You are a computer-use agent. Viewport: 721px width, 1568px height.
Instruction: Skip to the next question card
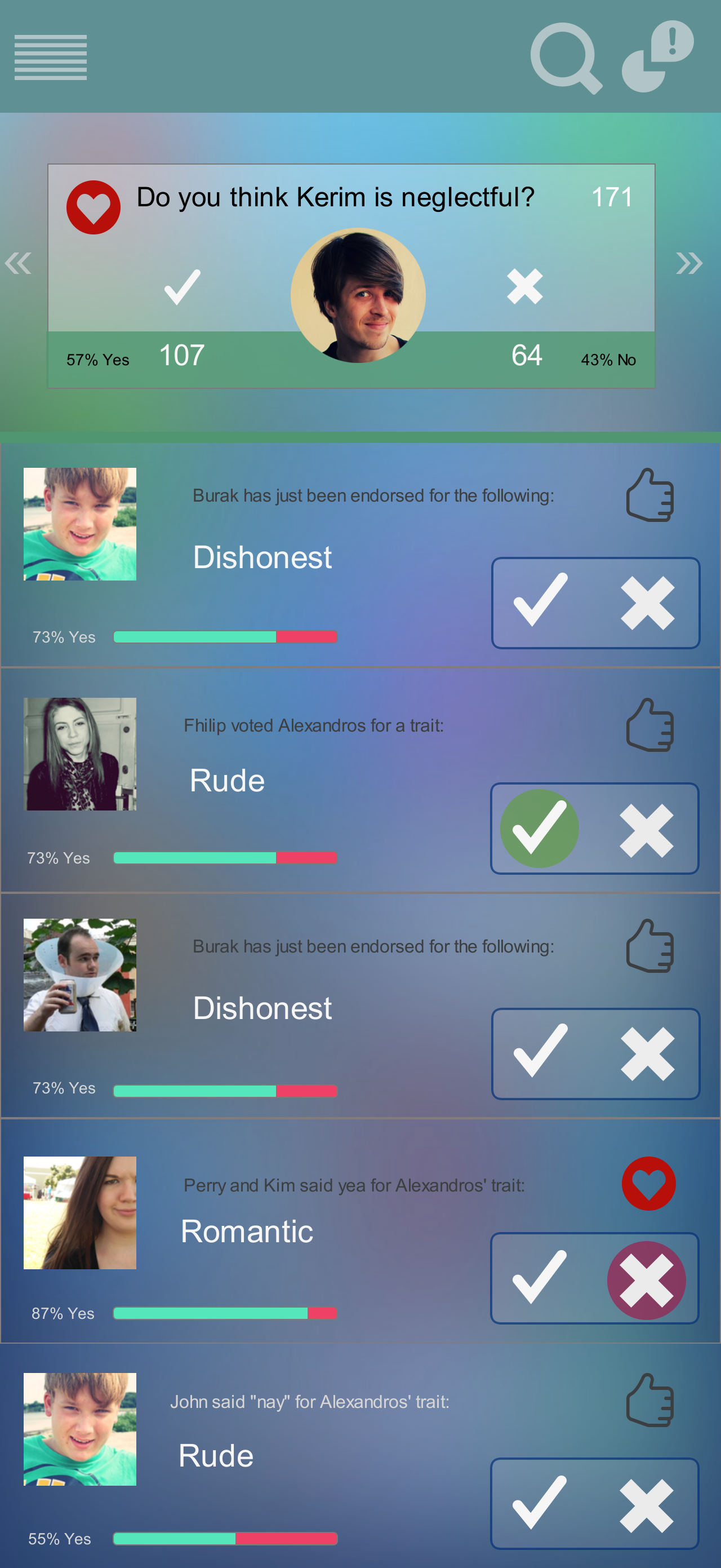click(689, 263)
